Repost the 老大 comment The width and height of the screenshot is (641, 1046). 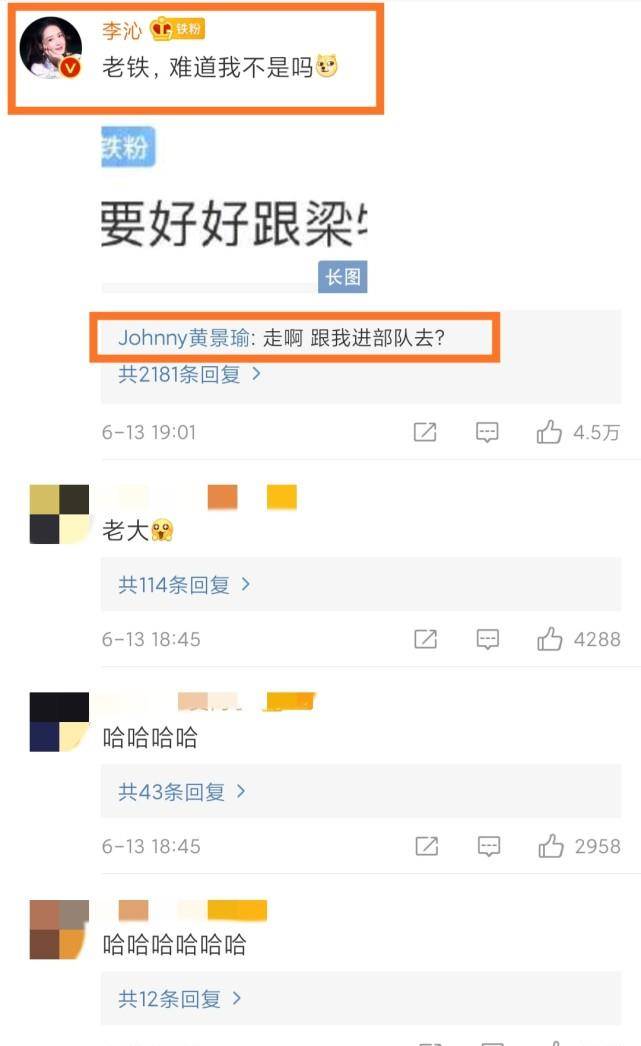pyautogui.click(x=425, y=639)
